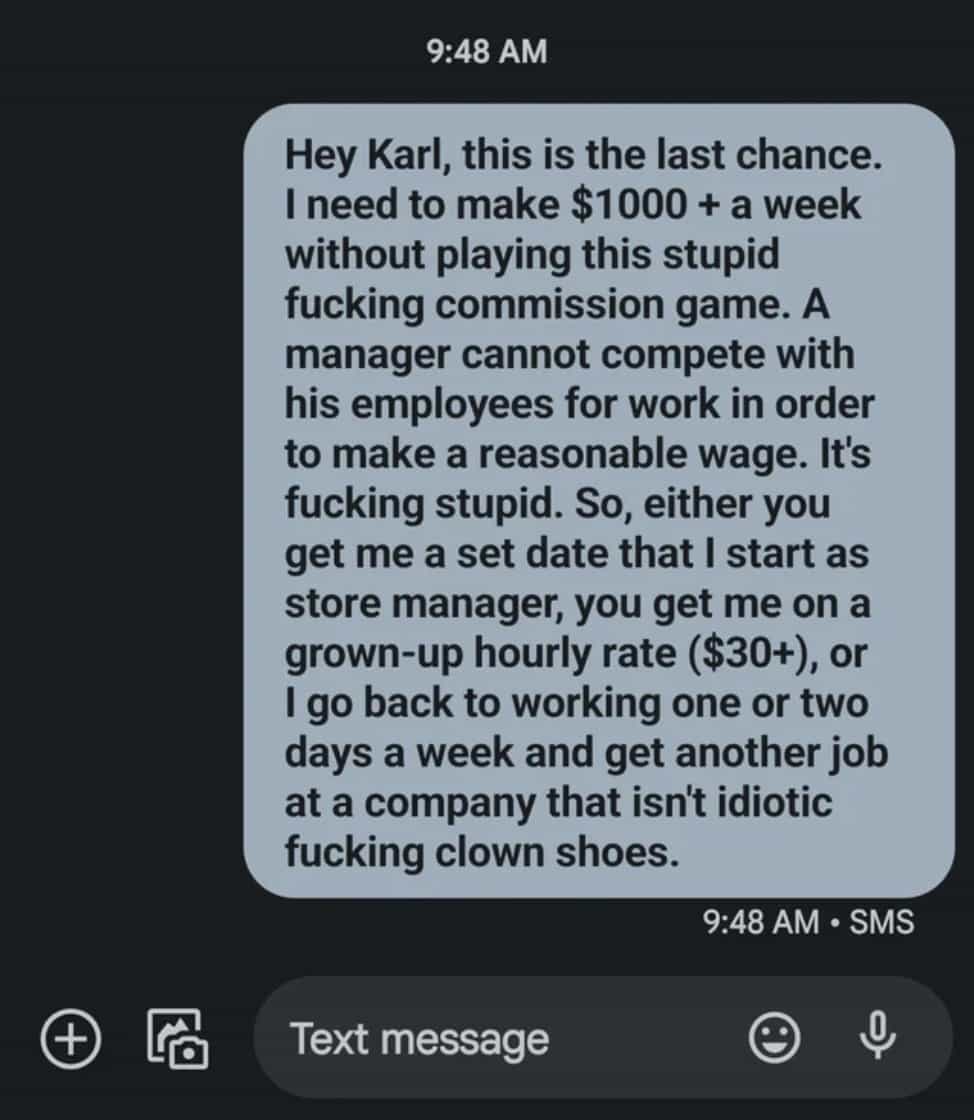Open the emoji picker

click(x=775, y=1039)
